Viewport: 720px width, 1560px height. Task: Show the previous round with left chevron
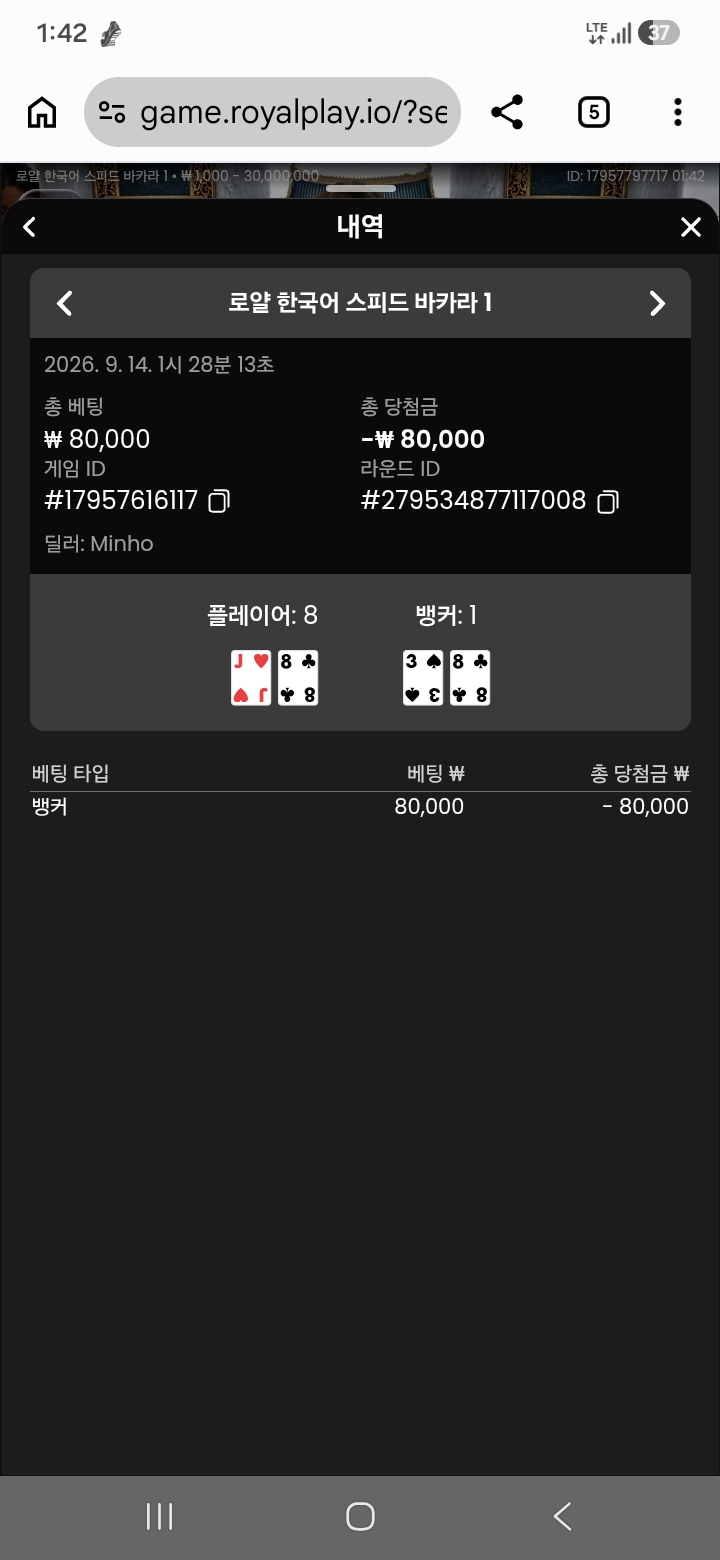coord(65,303)
